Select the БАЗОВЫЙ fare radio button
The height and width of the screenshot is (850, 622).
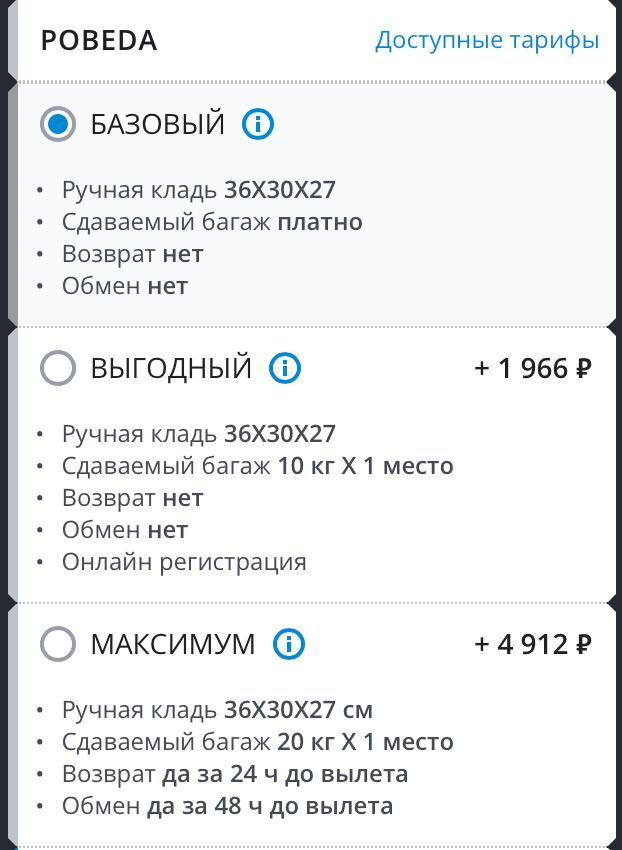click(x=58, y=125)
